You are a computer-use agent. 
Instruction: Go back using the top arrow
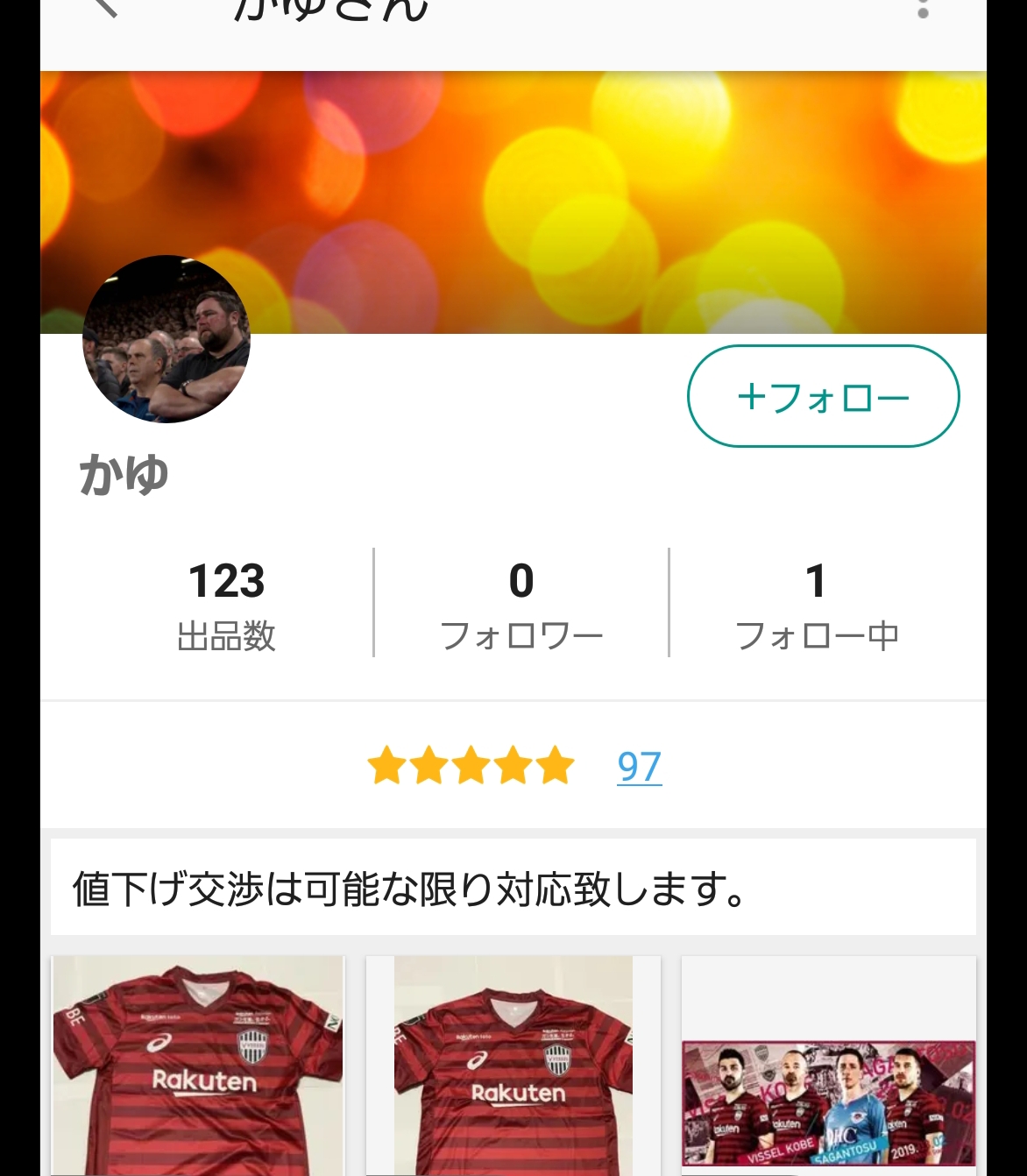tap(105, 7)
